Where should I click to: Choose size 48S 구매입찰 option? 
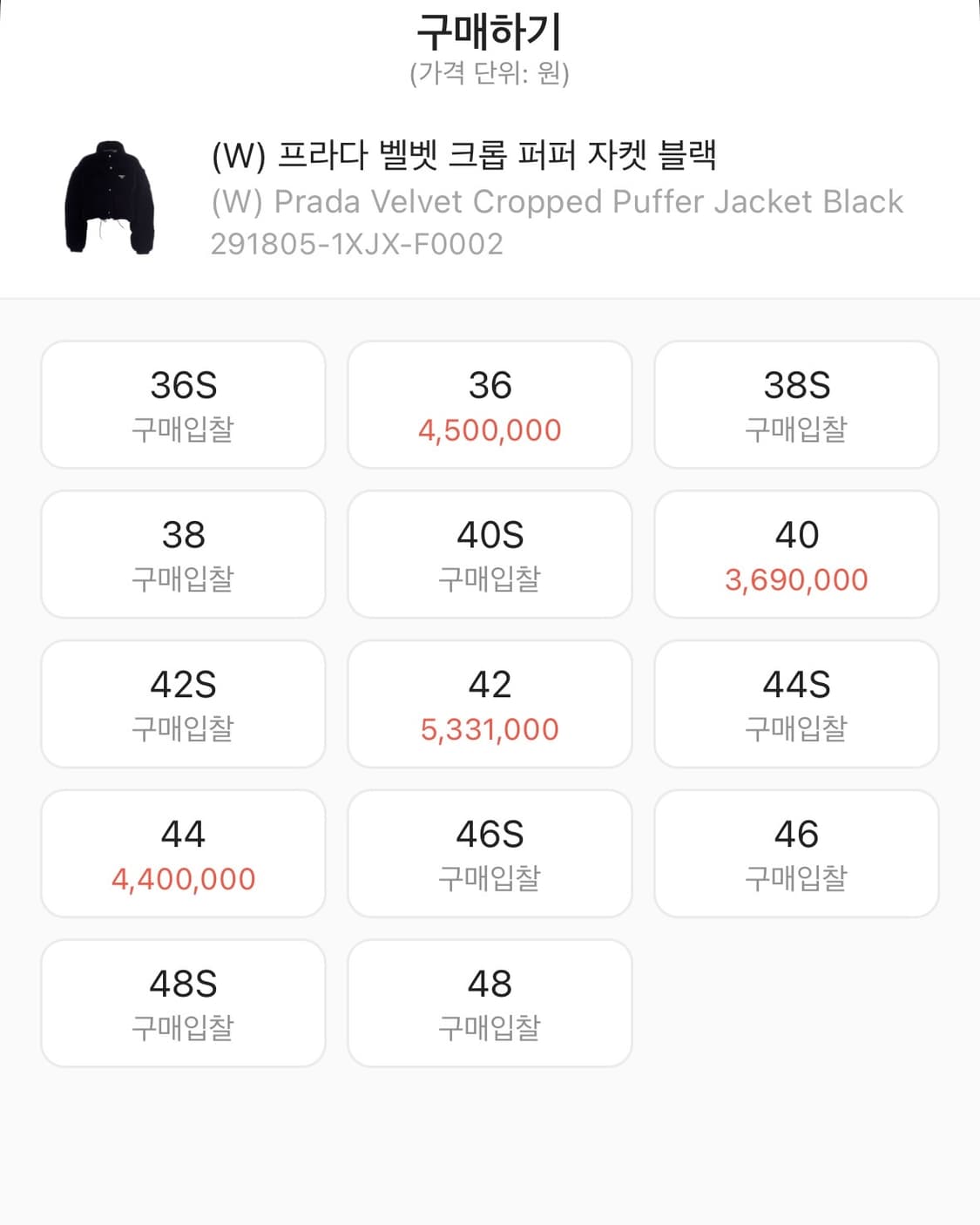click(x=182, y=1003)
